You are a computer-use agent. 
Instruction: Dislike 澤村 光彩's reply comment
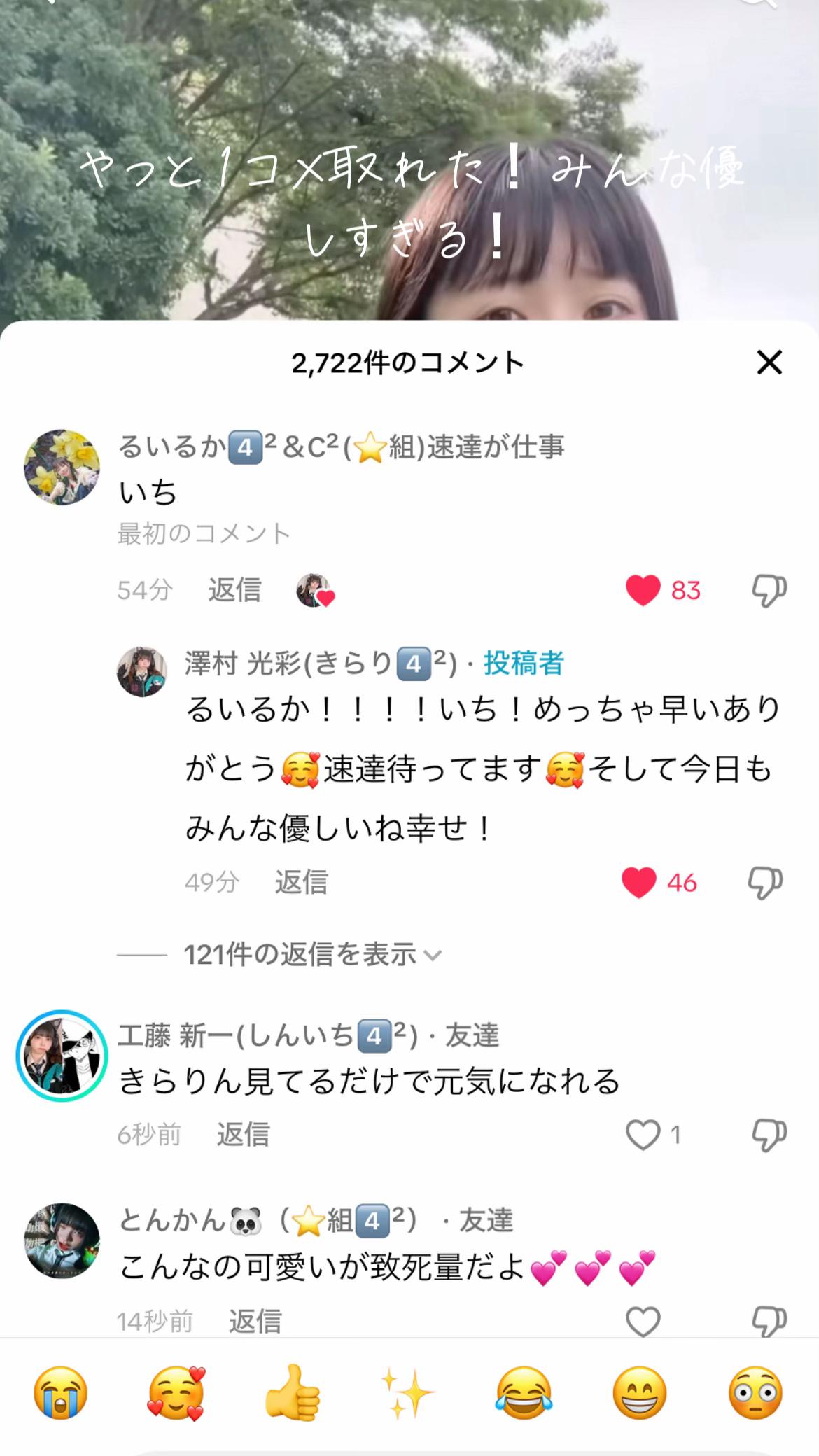click(x=764, y=882)
